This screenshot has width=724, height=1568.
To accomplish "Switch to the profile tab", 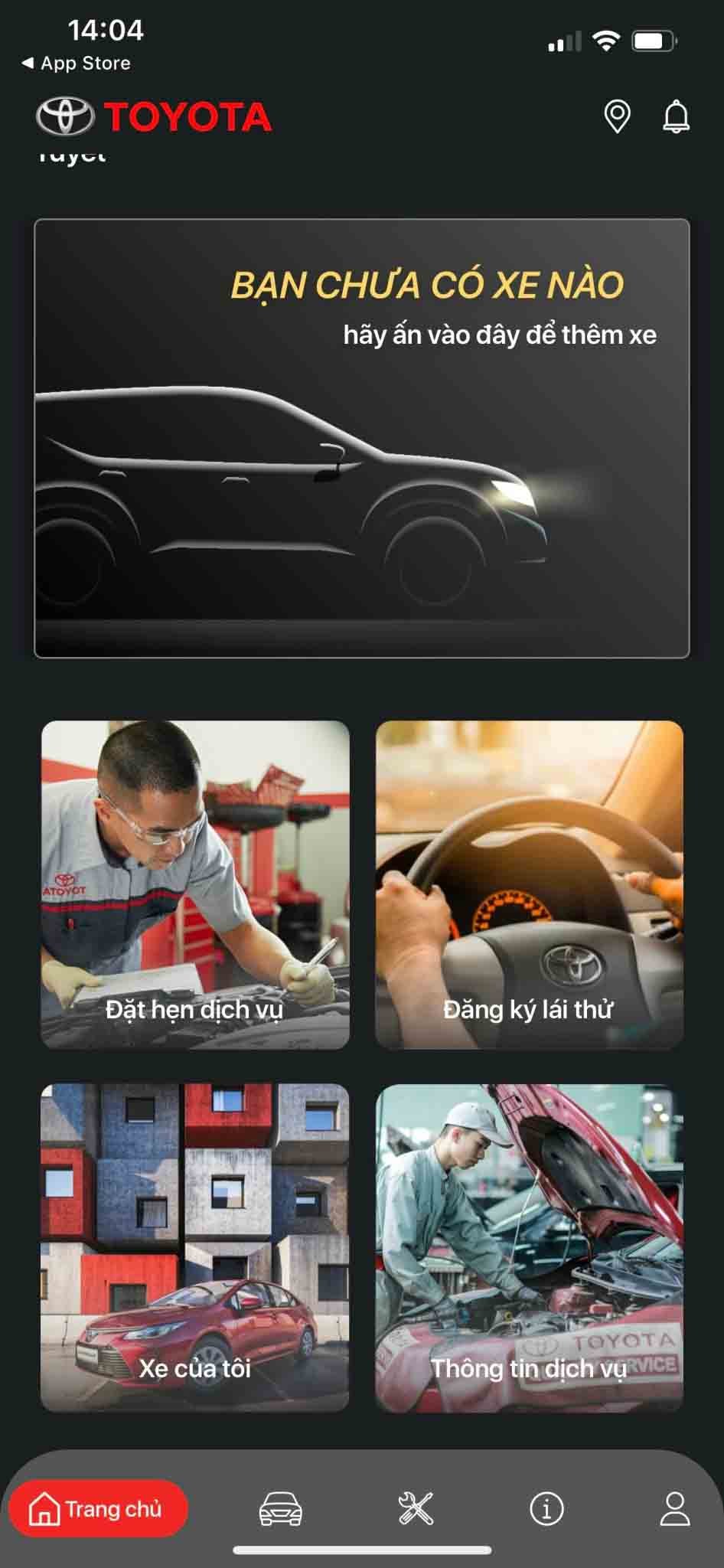I will pyautogui.click(x=674, y=1509).
